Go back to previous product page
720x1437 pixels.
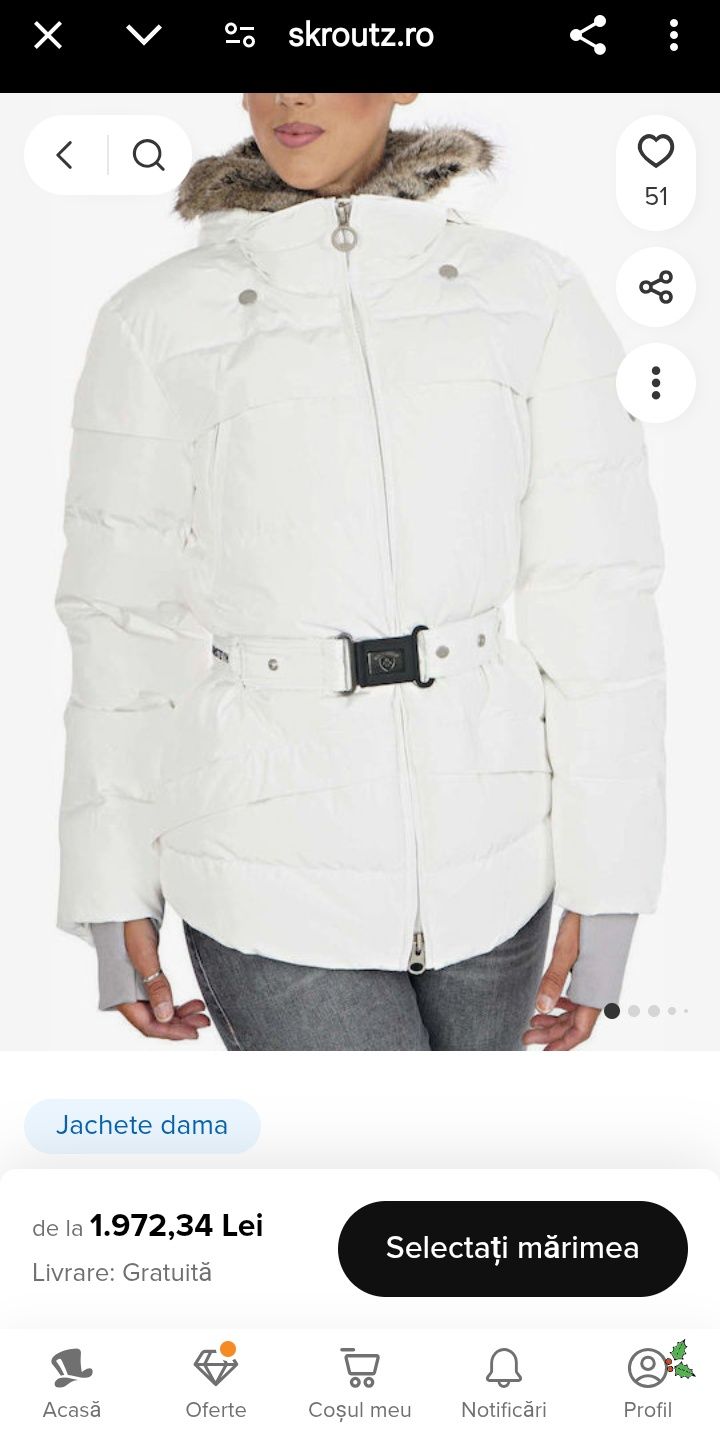point(66,155)
